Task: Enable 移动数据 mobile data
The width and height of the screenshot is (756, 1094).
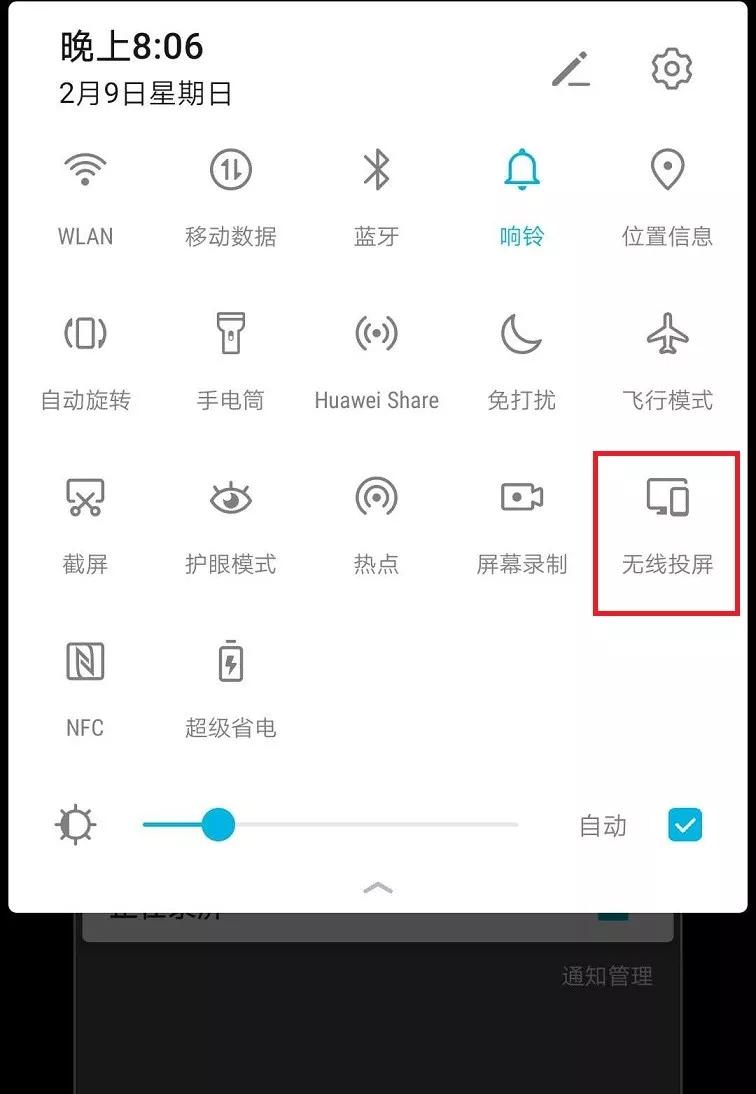Action: tap(230, 171)
